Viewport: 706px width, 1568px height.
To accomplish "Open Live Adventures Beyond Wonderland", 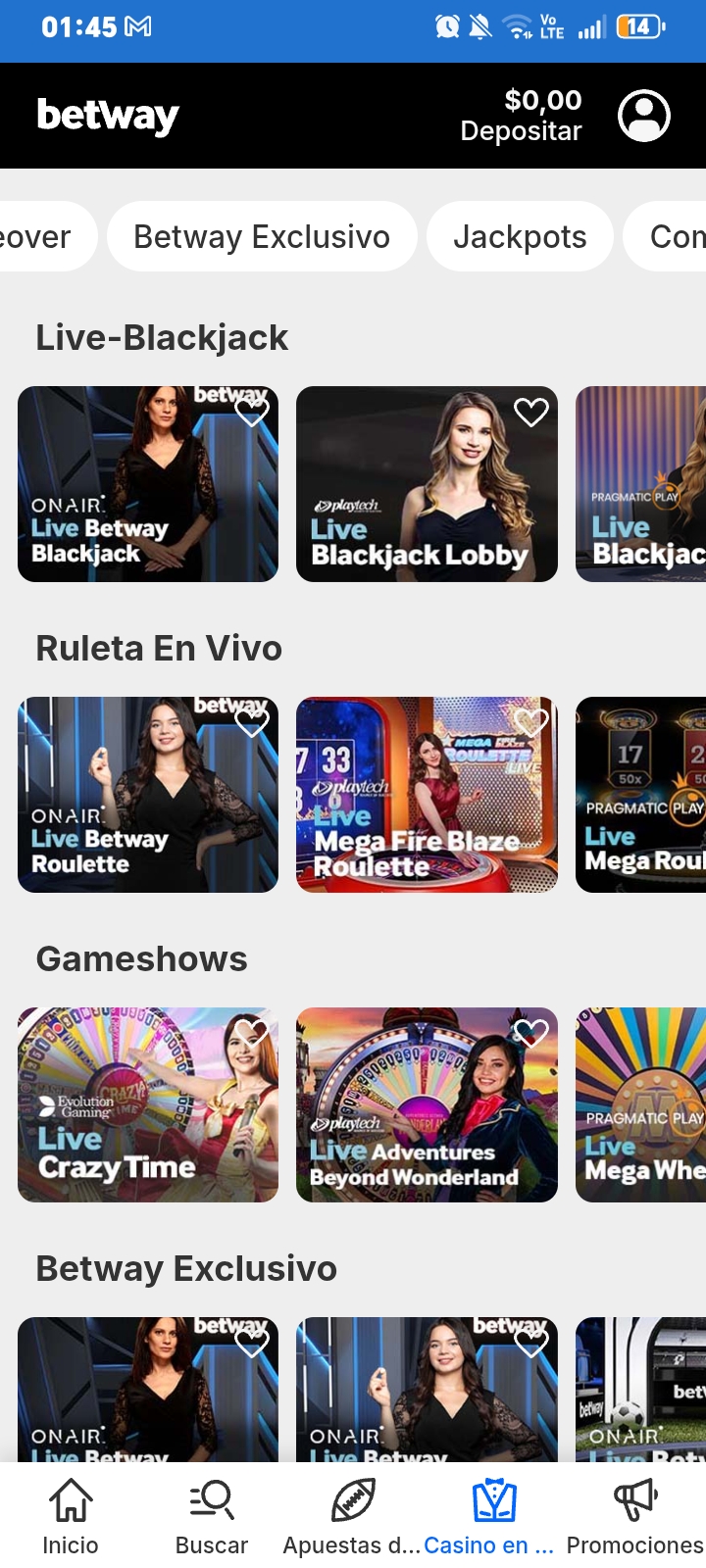I will tap(427, 1104).
